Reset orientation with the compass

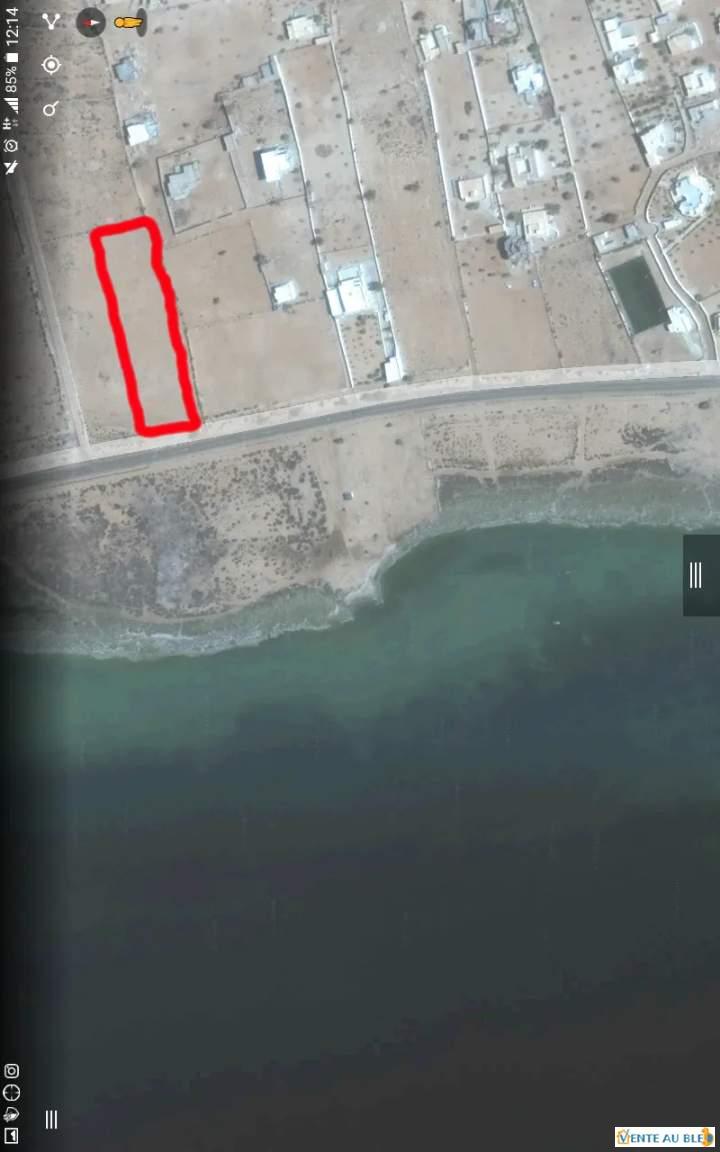coord(91,21)
